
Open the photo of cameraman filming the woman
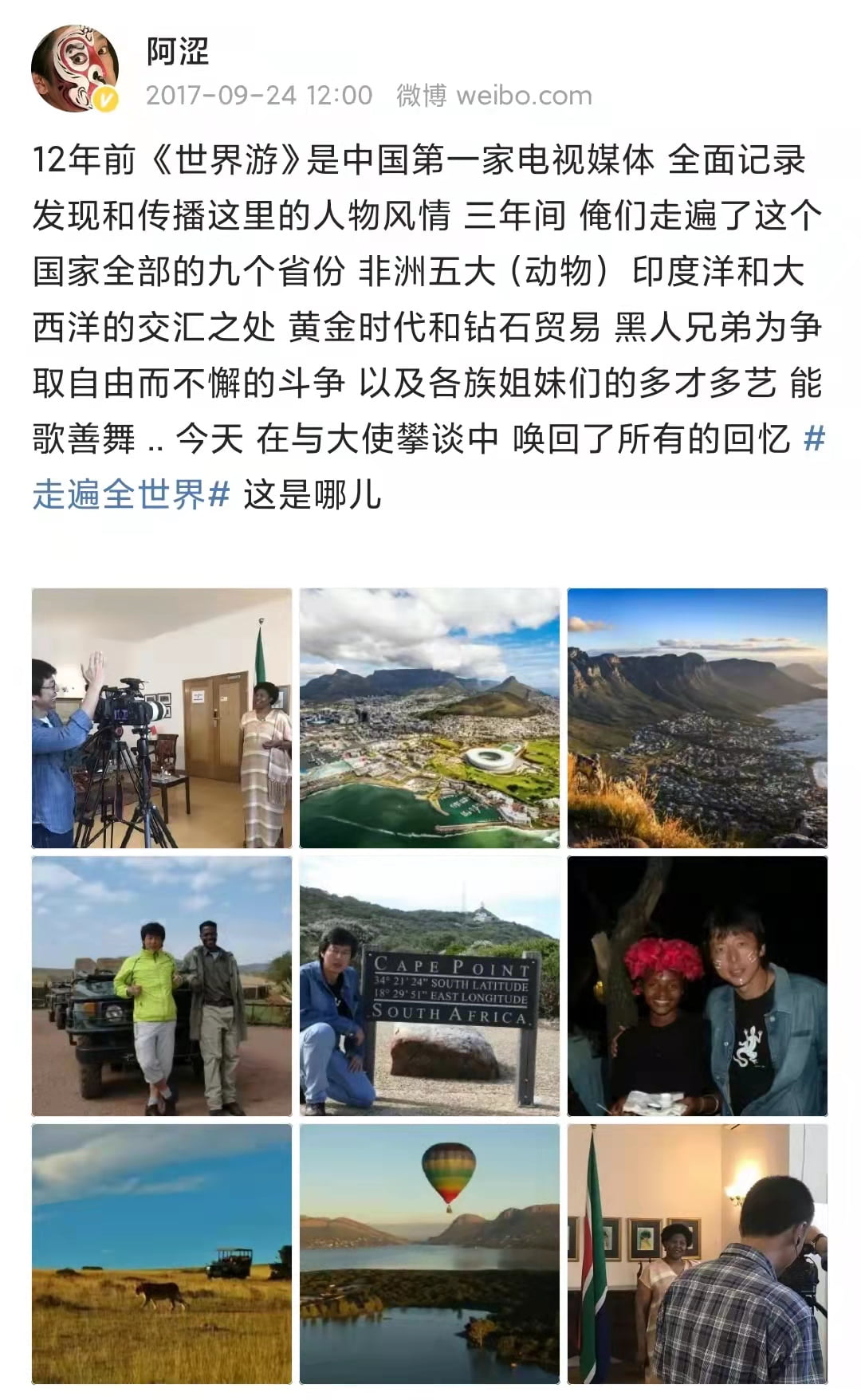(162, 718)
